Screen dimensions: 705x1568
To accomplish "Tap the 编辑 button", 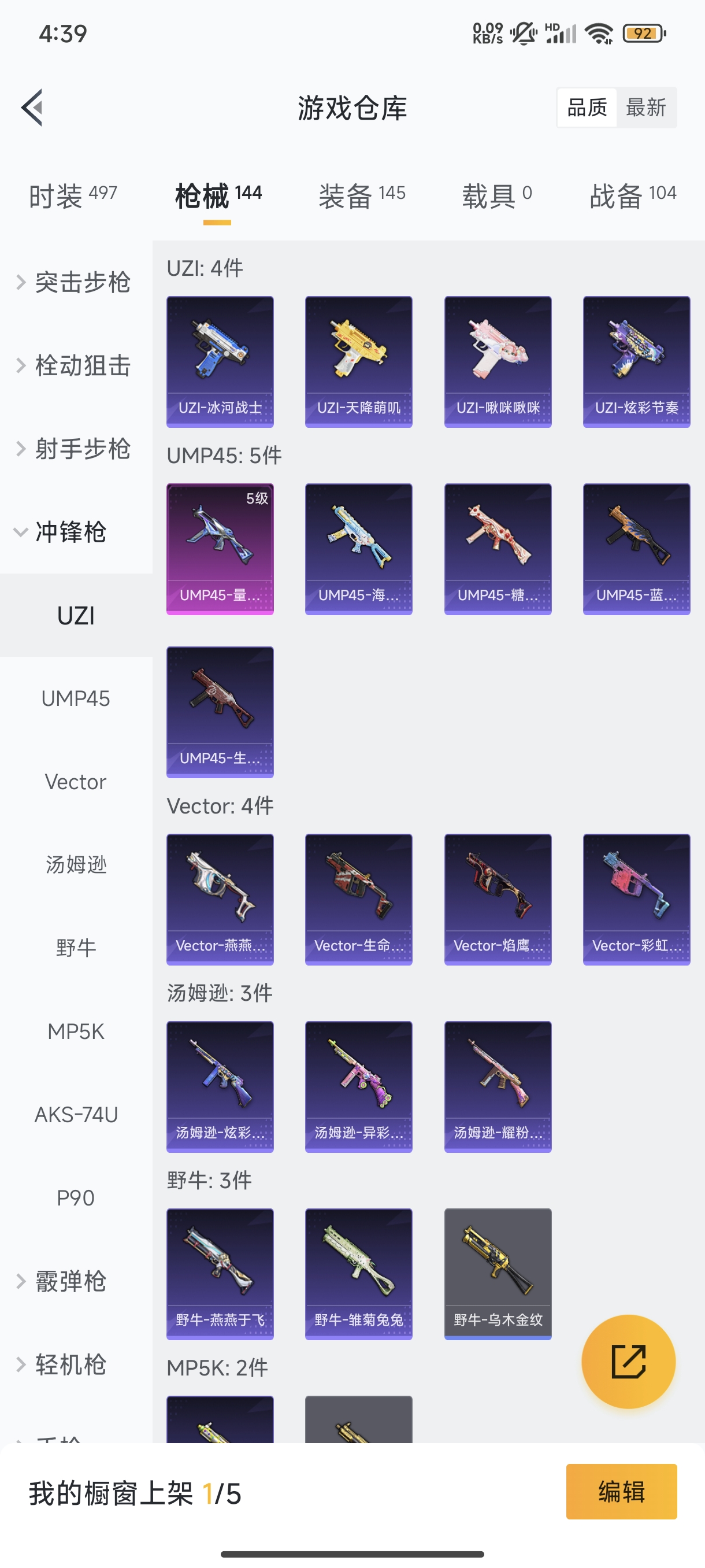I will 621,1491.
